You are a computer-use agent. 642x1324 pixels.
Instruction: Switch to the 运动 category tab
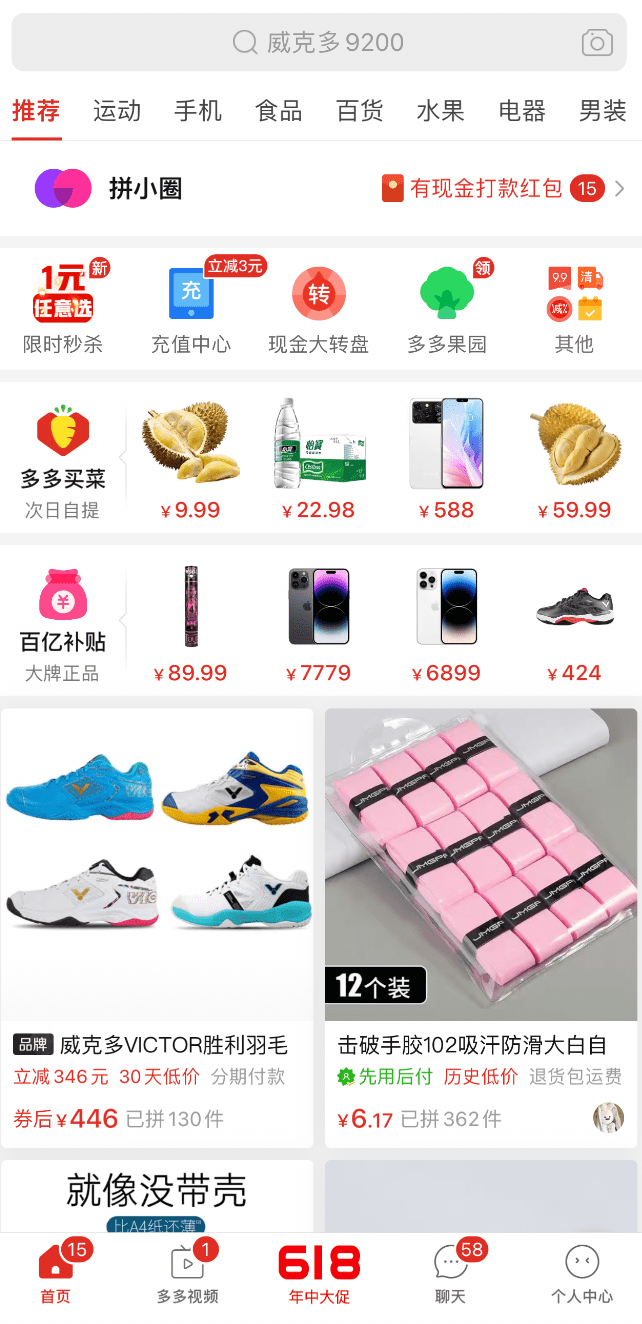[117, 110]
